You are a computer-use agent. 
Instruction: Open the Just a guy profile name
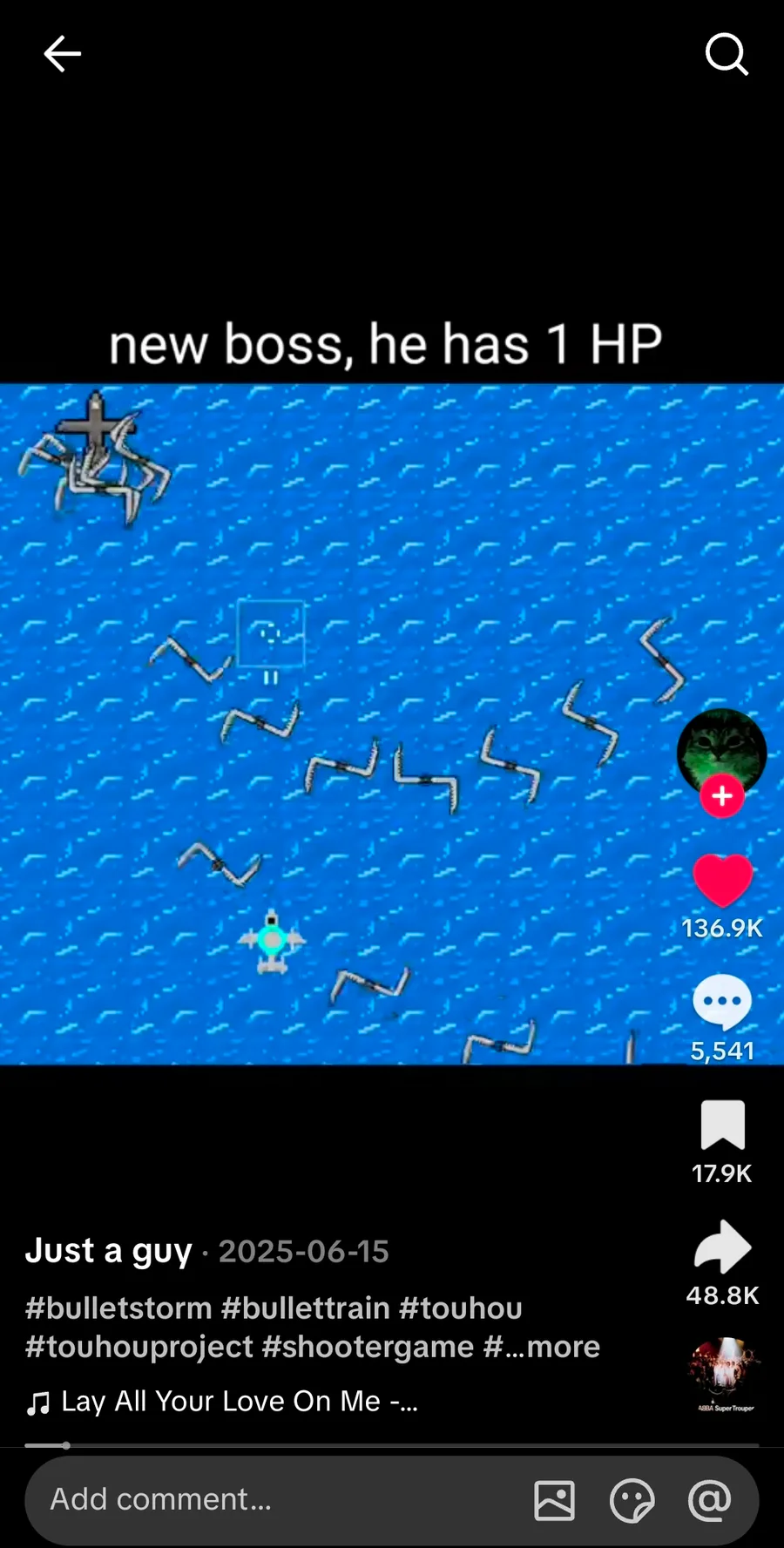pos(108,1251)
